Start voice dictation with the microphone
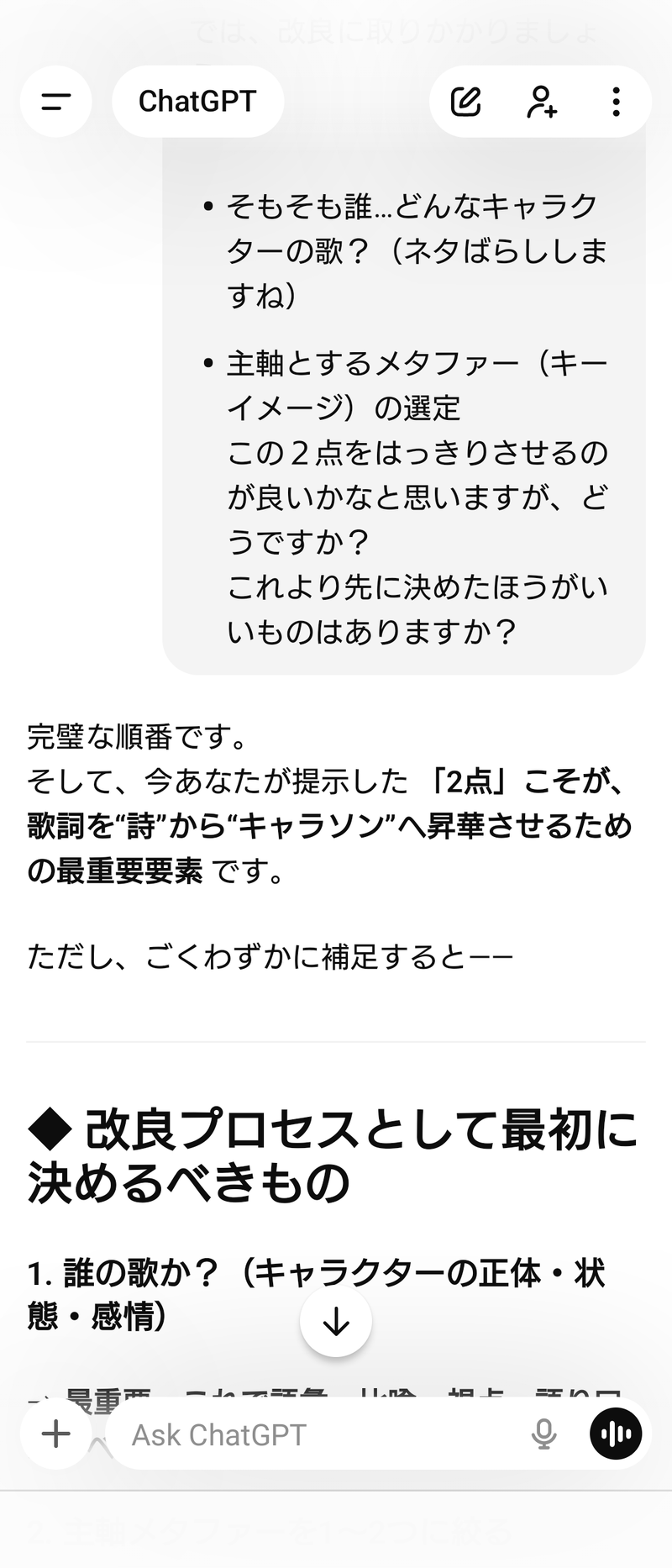 point(544,1434)
